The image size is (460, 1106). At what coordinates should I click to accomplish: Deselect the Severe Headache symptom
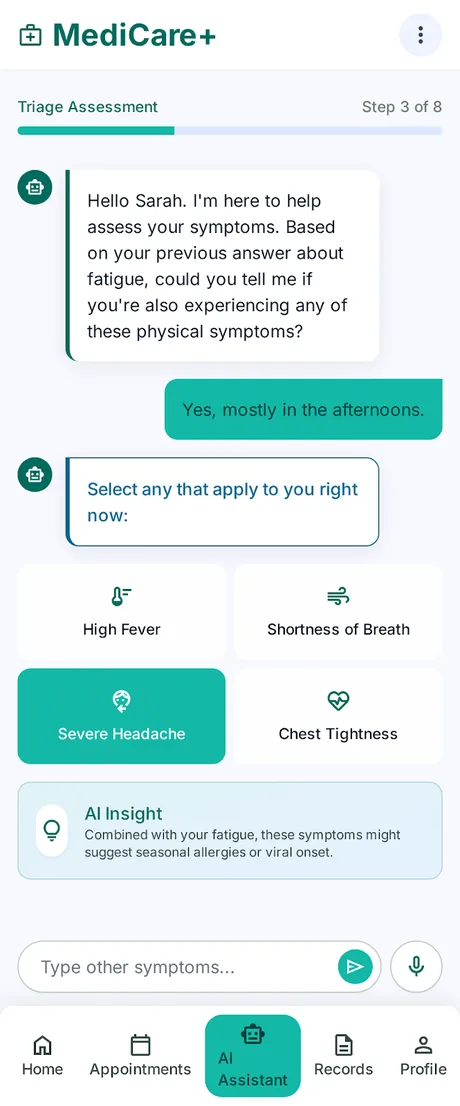tap(121, 716)
